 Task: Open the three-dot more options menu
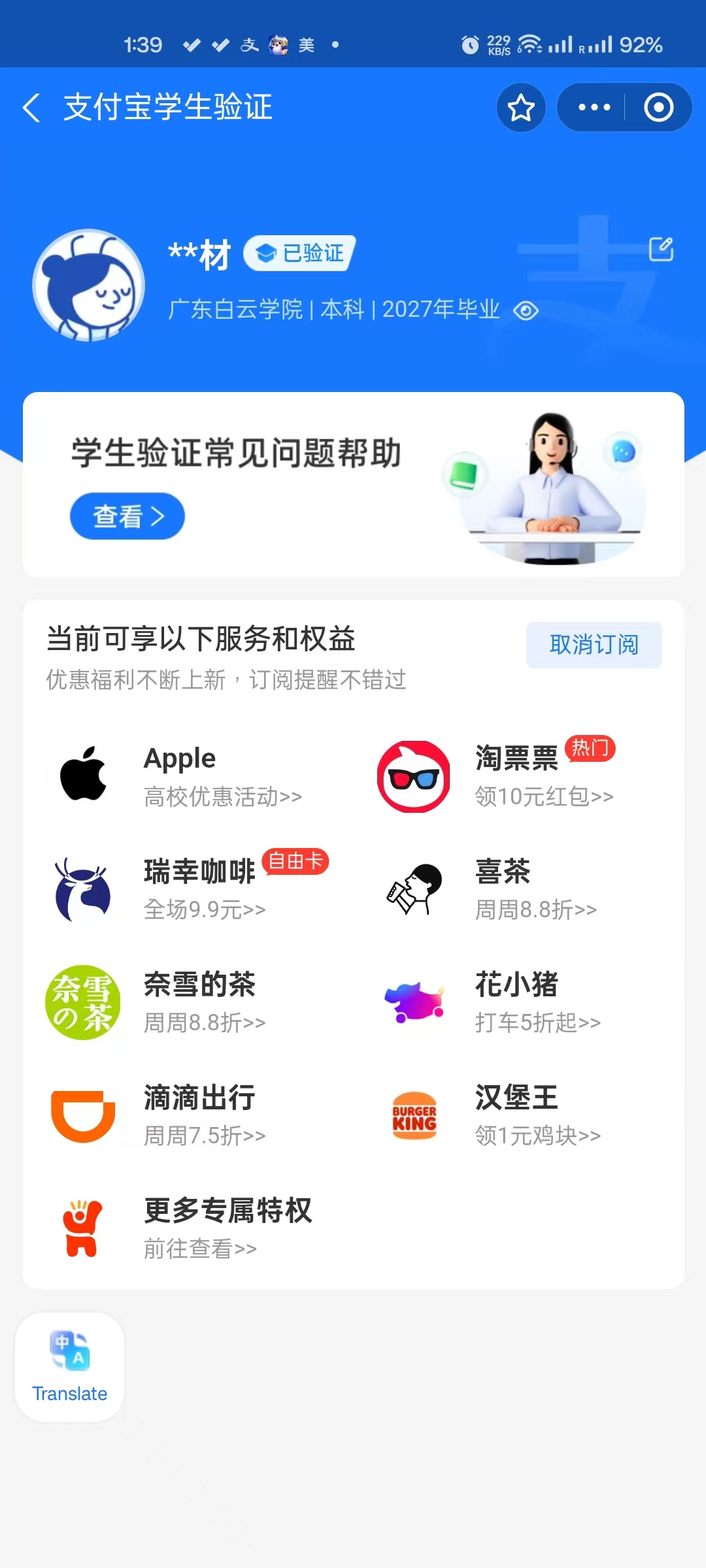click(592, 108)
